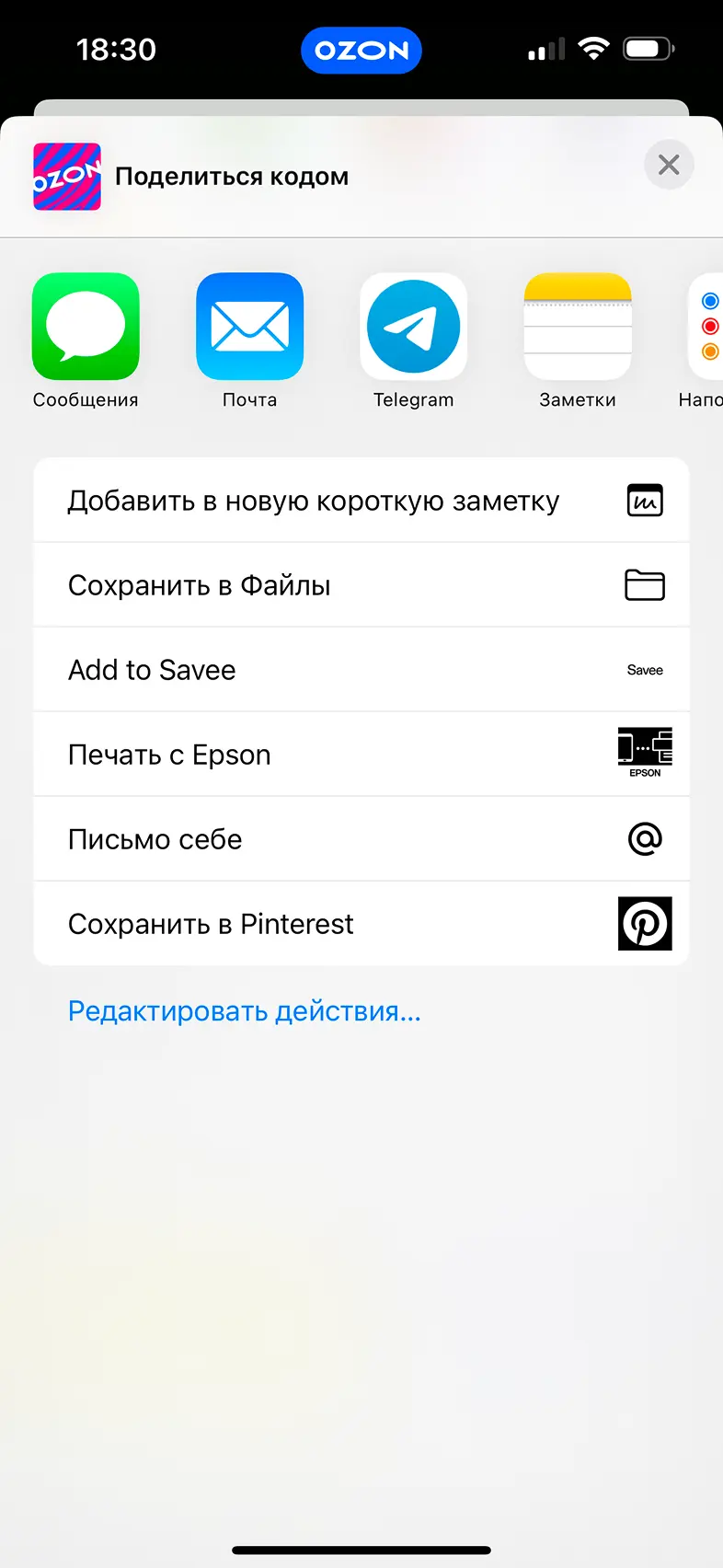Tap Сохранить в Pinterest
The height and width of the screenshot is (1568, 723).
[x=361, y=924]
